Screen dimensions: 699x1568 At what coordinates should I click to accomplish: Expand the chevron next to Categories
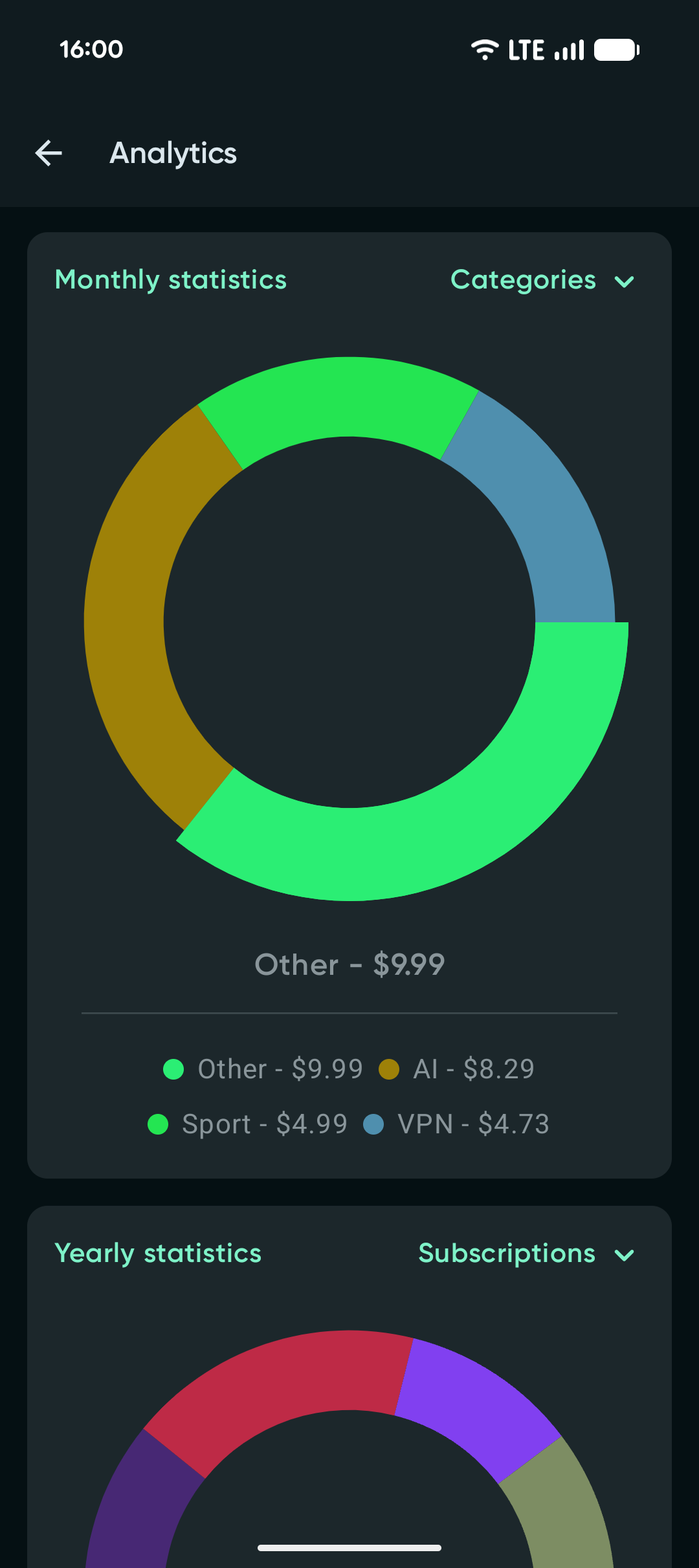pos(623,281)
